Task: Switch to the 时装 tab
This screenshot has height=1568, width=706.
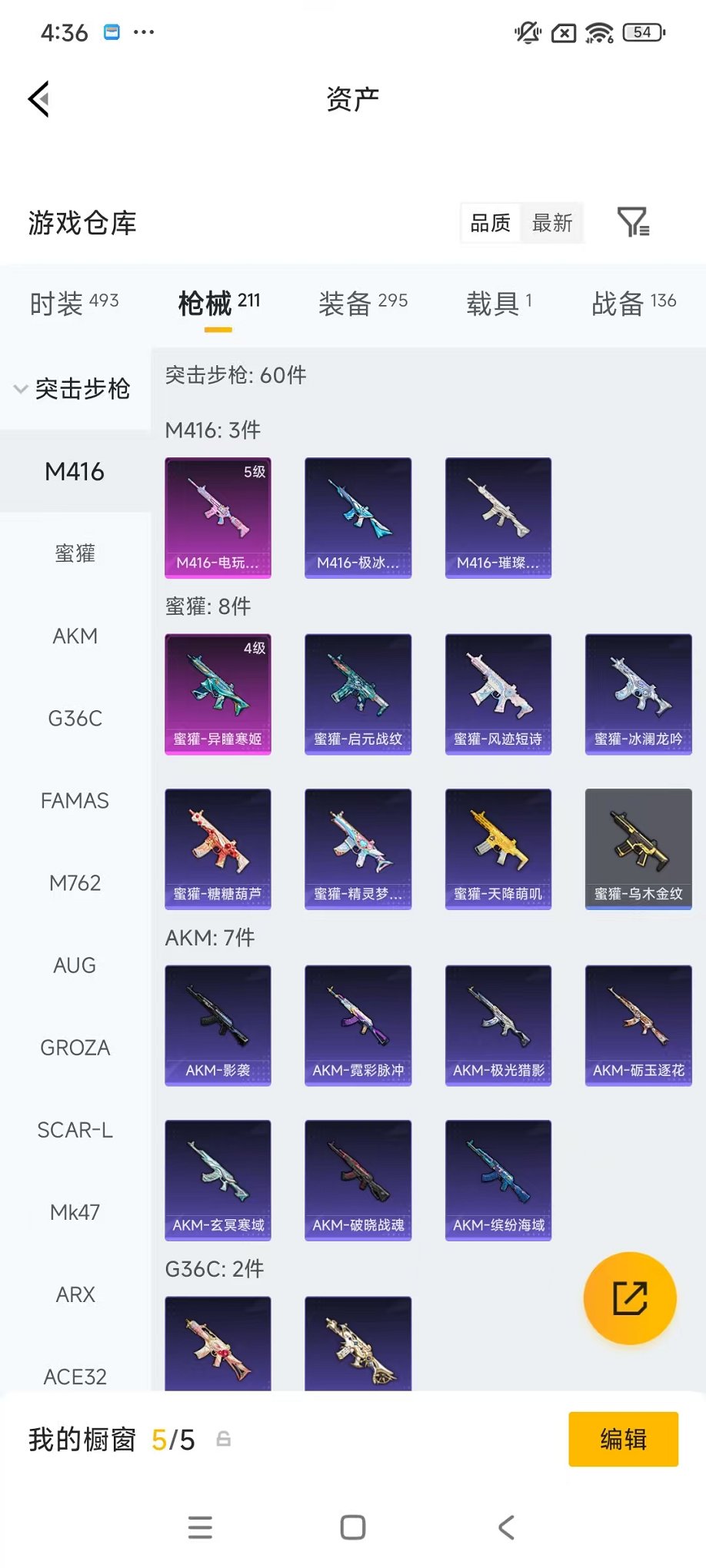Action: pos(74,303)
